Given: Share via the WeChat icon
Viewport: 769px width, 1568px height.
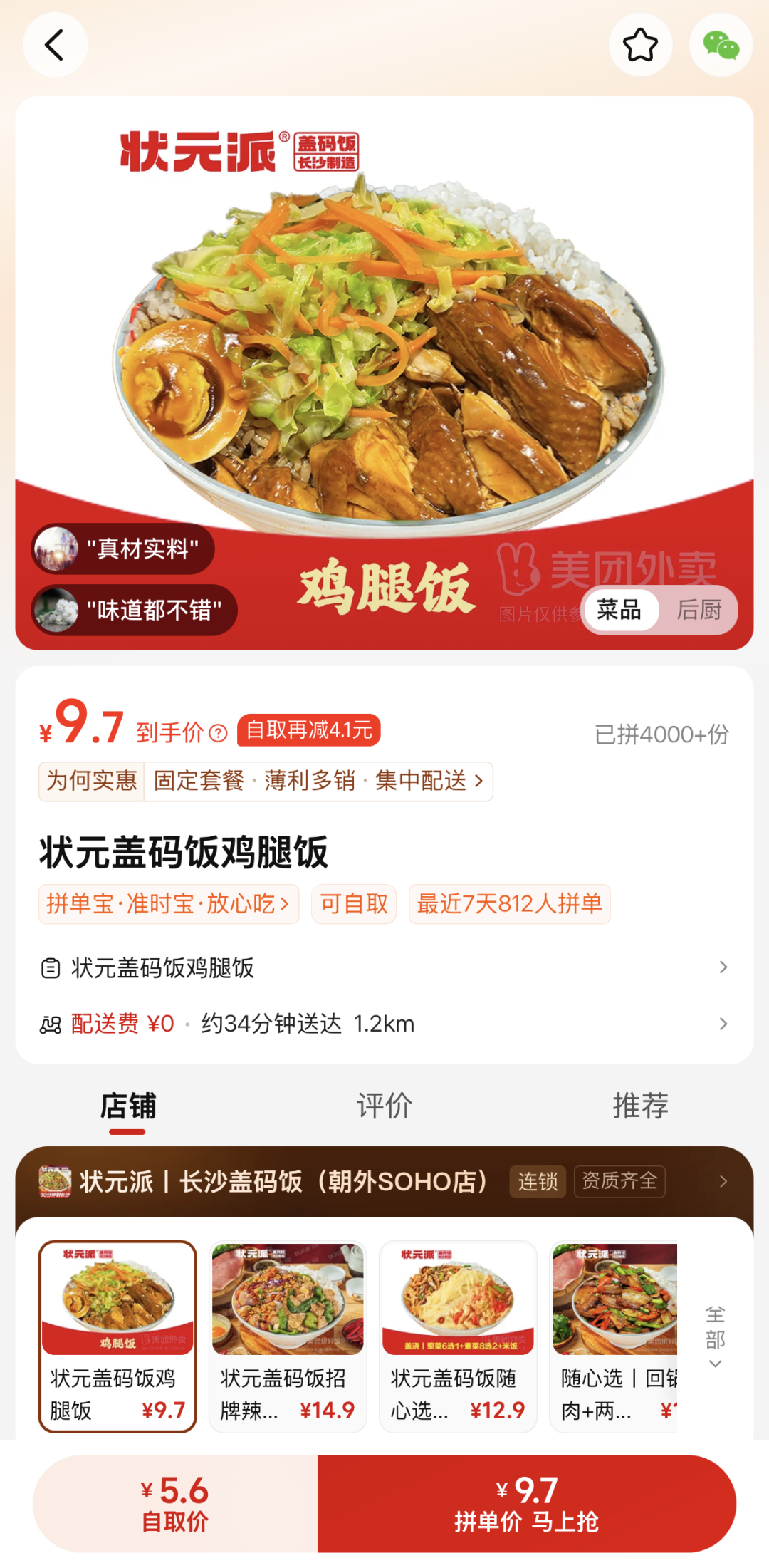Looking at the screenshot, I should pos(721,45).
